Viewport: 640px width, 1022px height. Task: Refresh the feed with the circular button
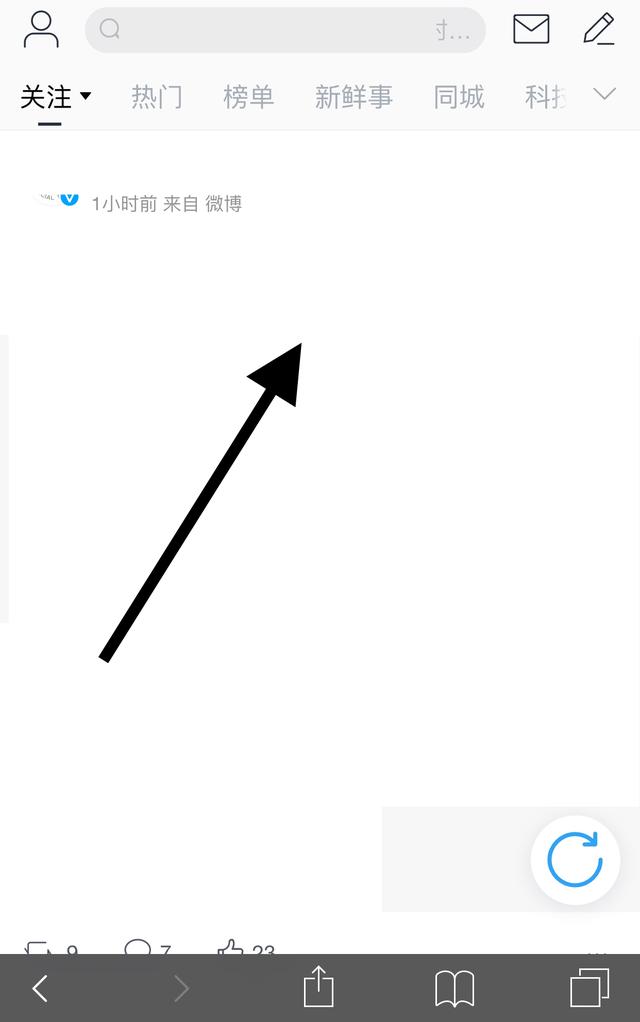pos(575,860)
